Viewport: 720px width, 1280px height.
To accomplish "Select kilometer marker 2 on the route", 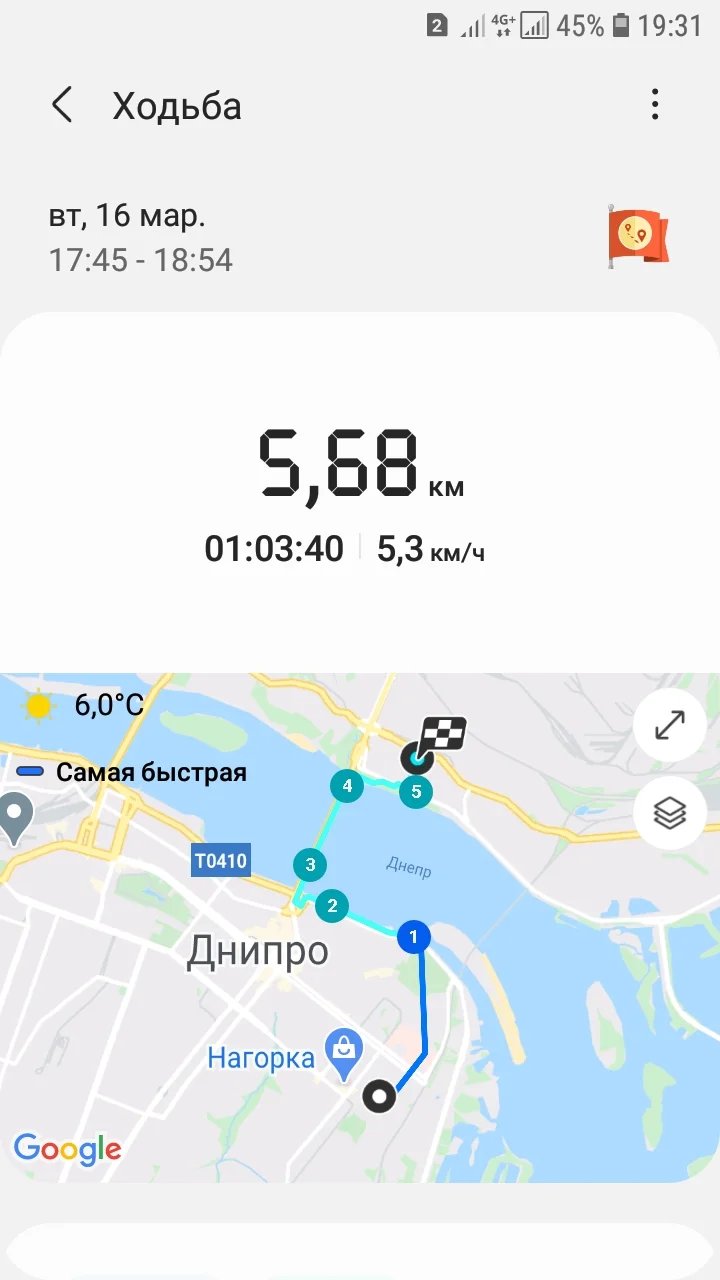I will (333, 907).
